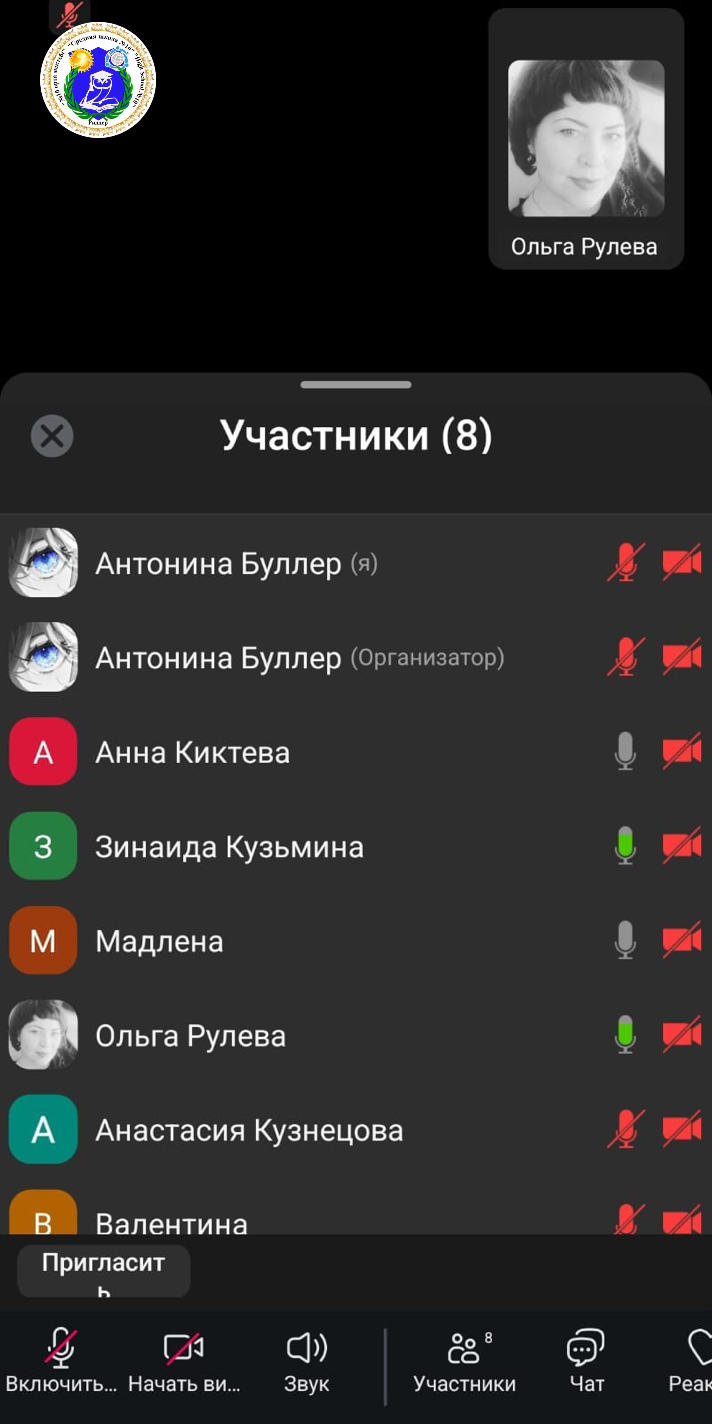This screenshot has height=1424, width=712.
Task: Open the meeting Чат
Action: tap(586, 1362)
